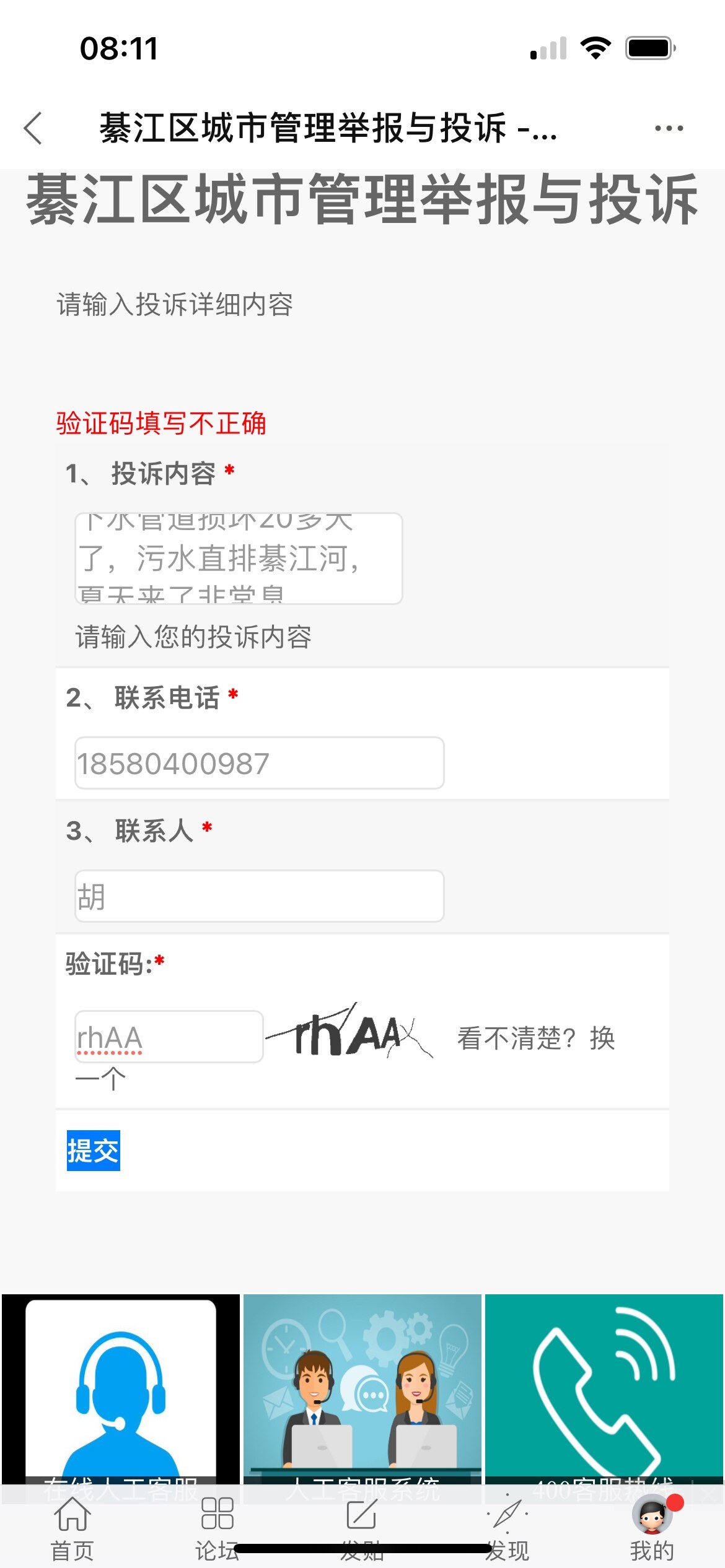The height and width of the screenshot is (1568, 725).
Task: Tap the contact phone number field
Action: [259, 763]
